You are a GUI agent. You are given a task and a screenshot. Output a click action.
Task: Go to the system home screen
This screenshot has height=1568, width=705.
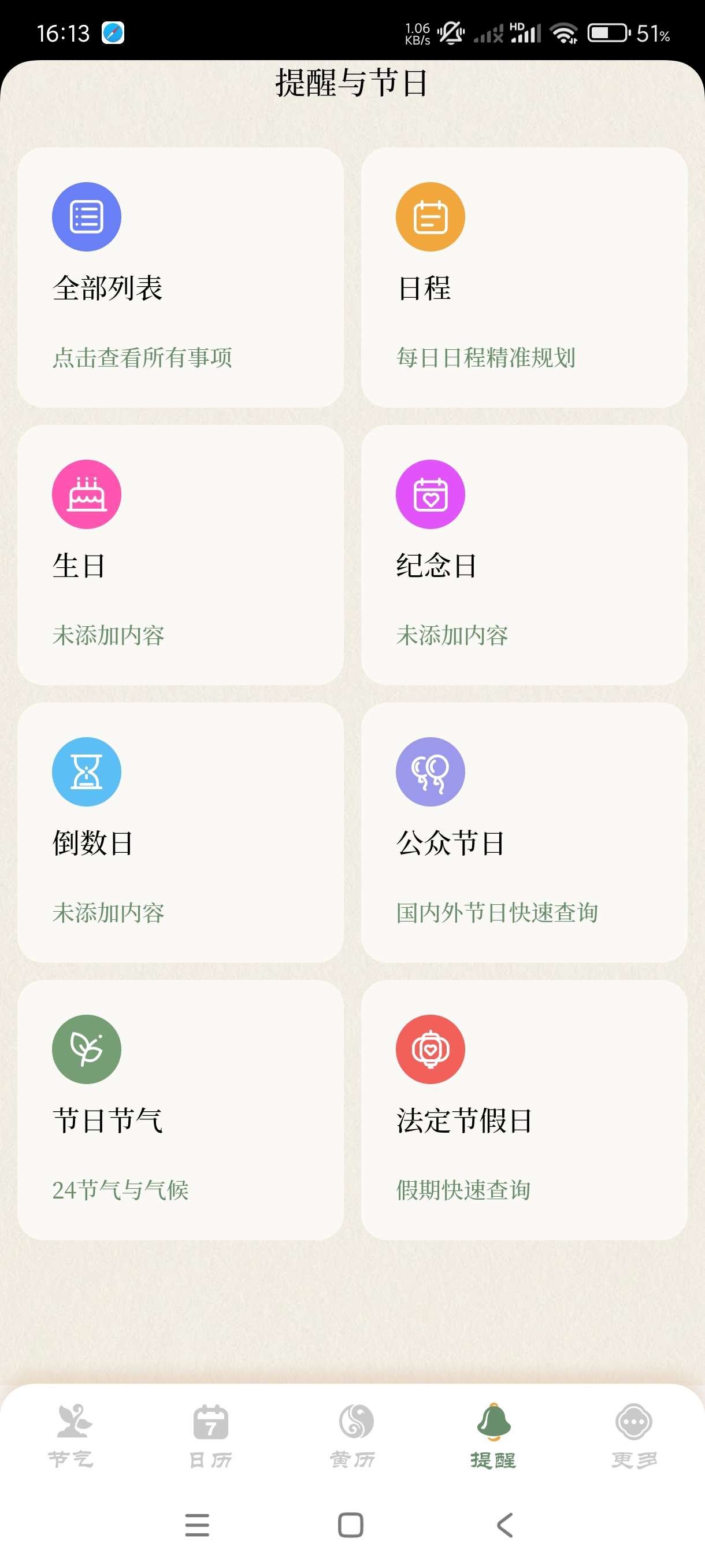point(351,1525)
